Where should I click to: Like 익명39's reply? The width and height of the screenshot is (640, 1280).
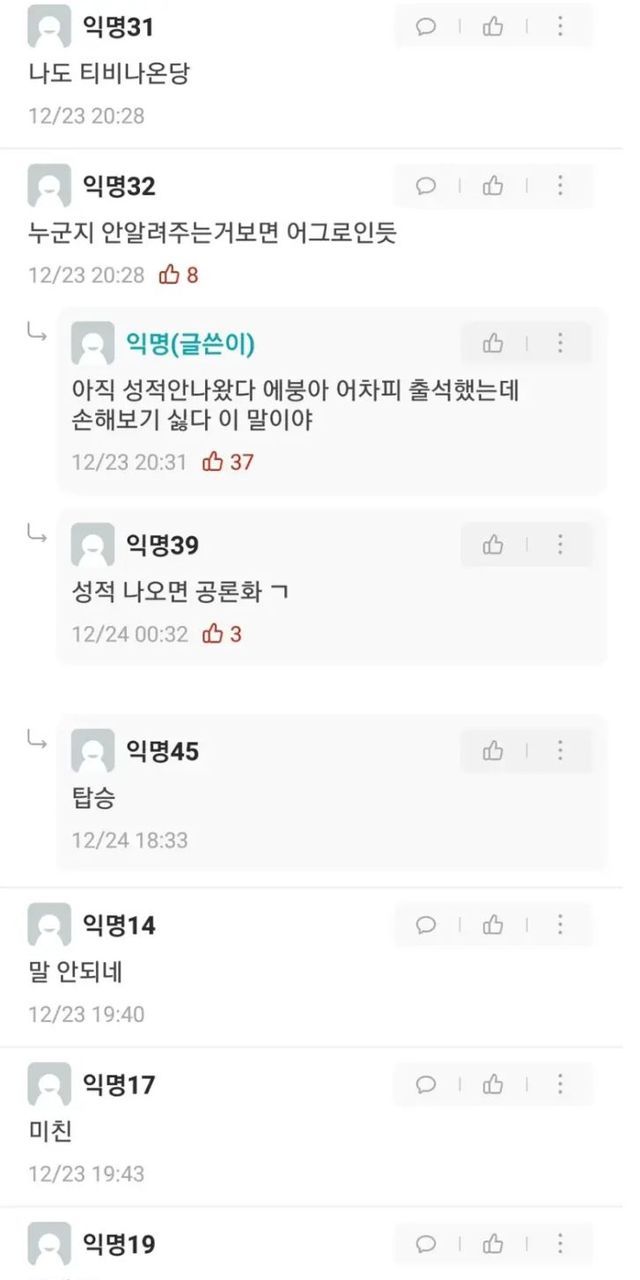pyautogui.click(x=493, y=545)
